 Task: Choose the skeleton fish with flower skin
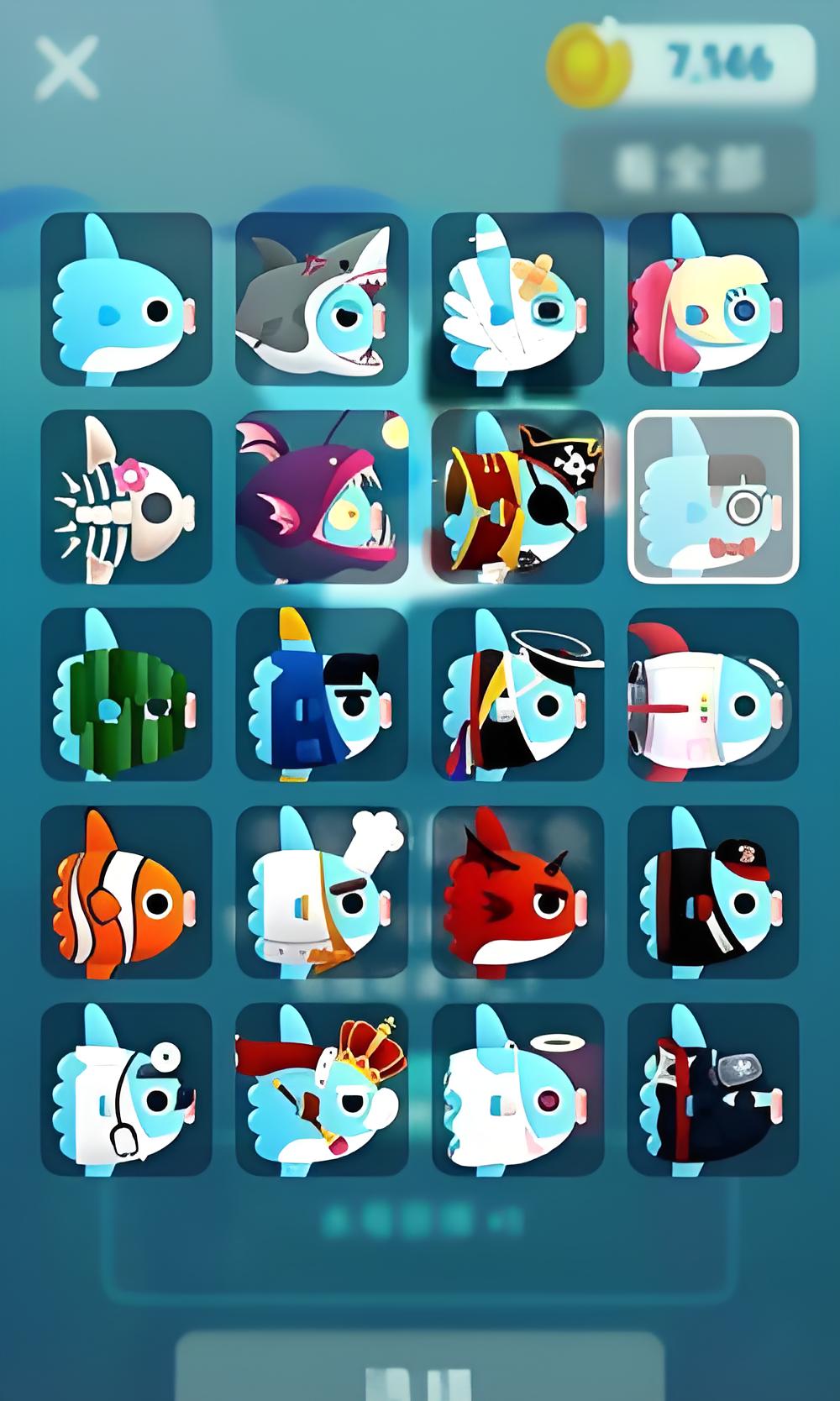126,497
